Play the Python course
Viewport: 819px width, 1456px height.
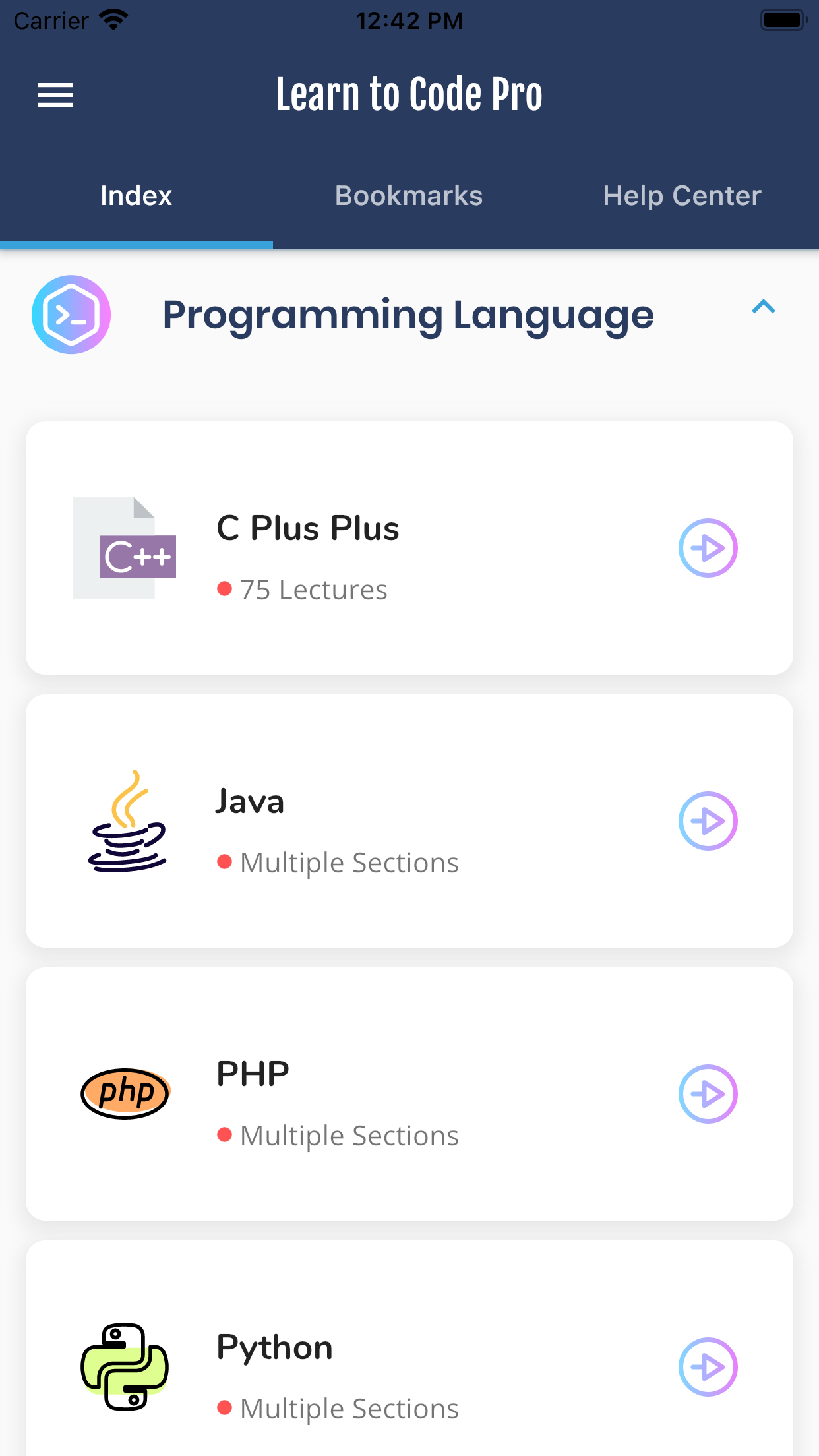pos(708,1366)
